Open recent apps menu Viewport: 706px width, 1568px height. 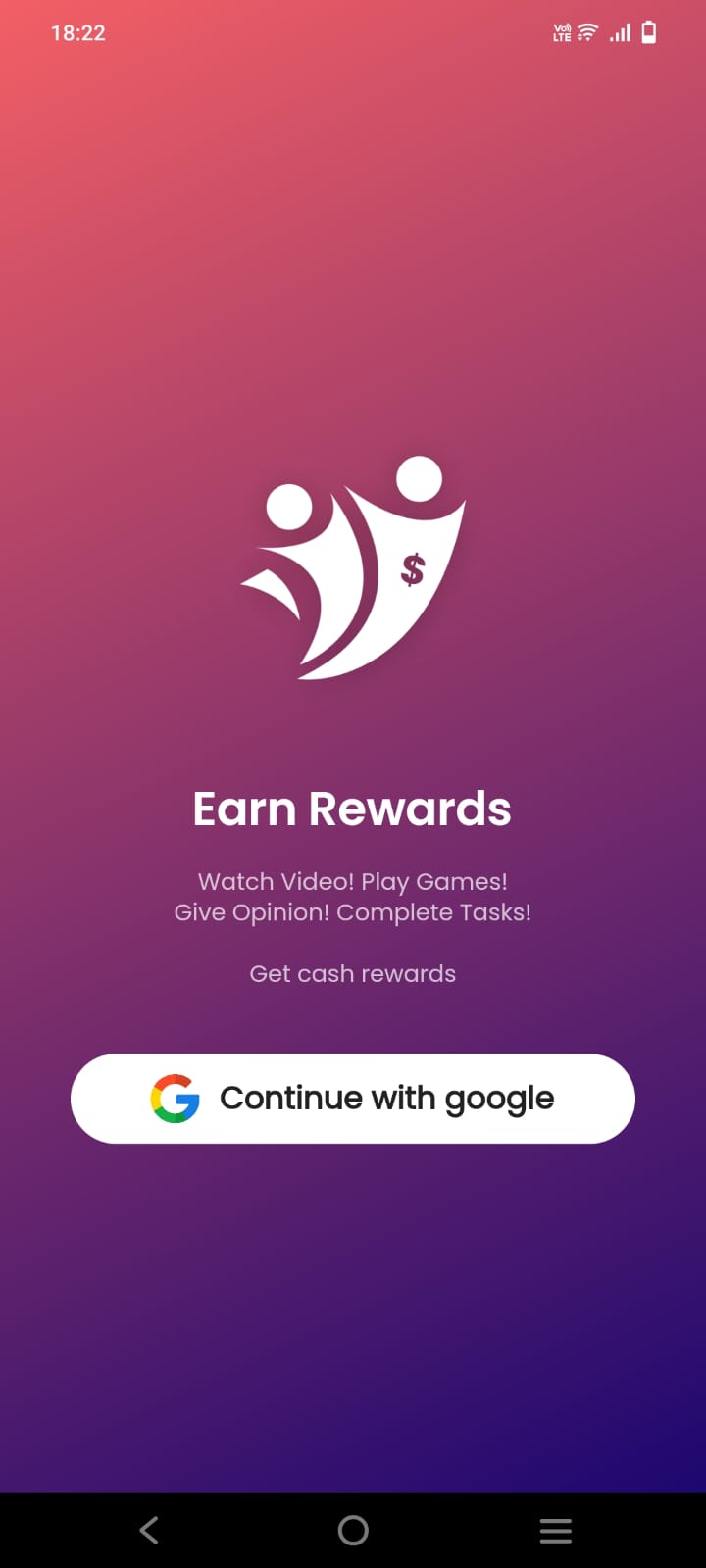555,1530
